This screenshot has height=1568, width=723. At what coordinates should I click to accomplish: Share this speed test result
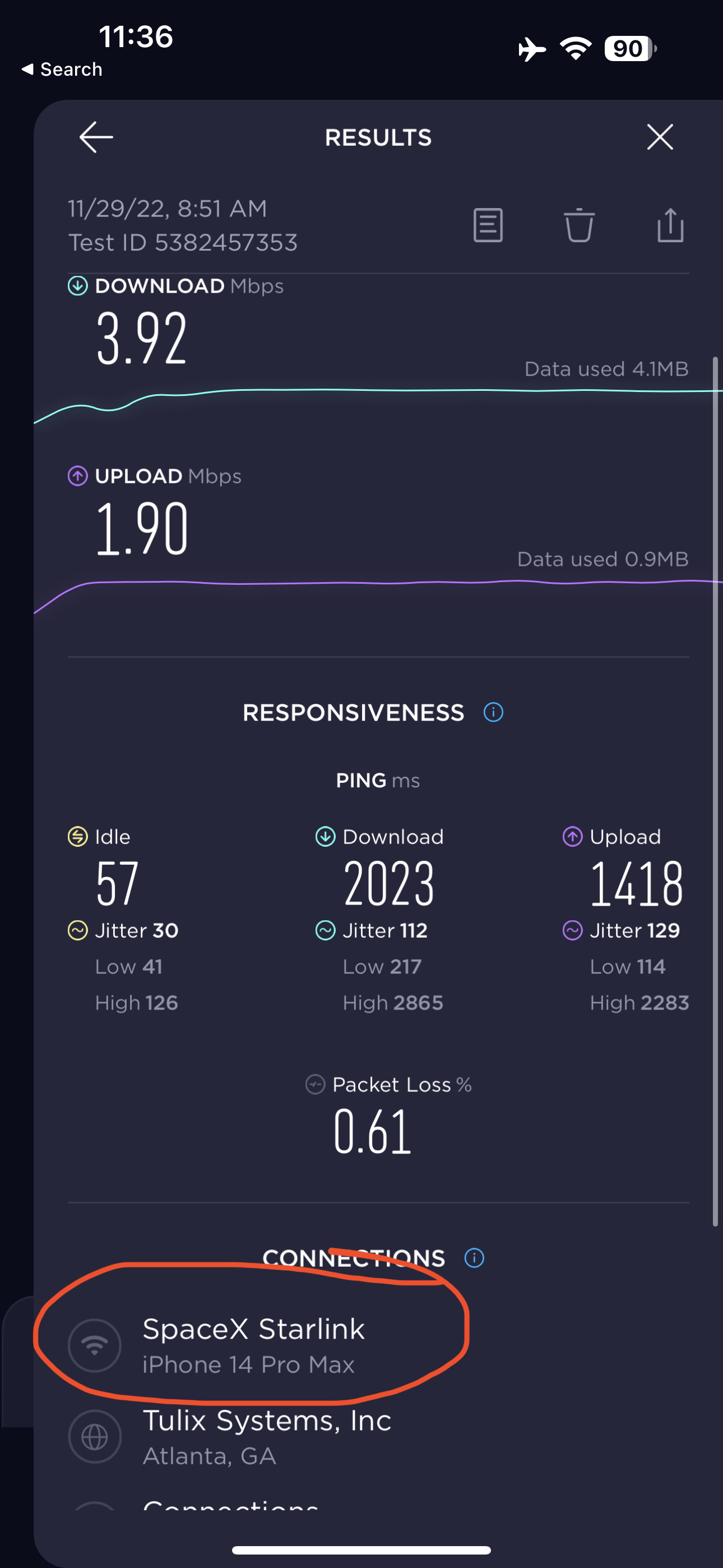670,225
